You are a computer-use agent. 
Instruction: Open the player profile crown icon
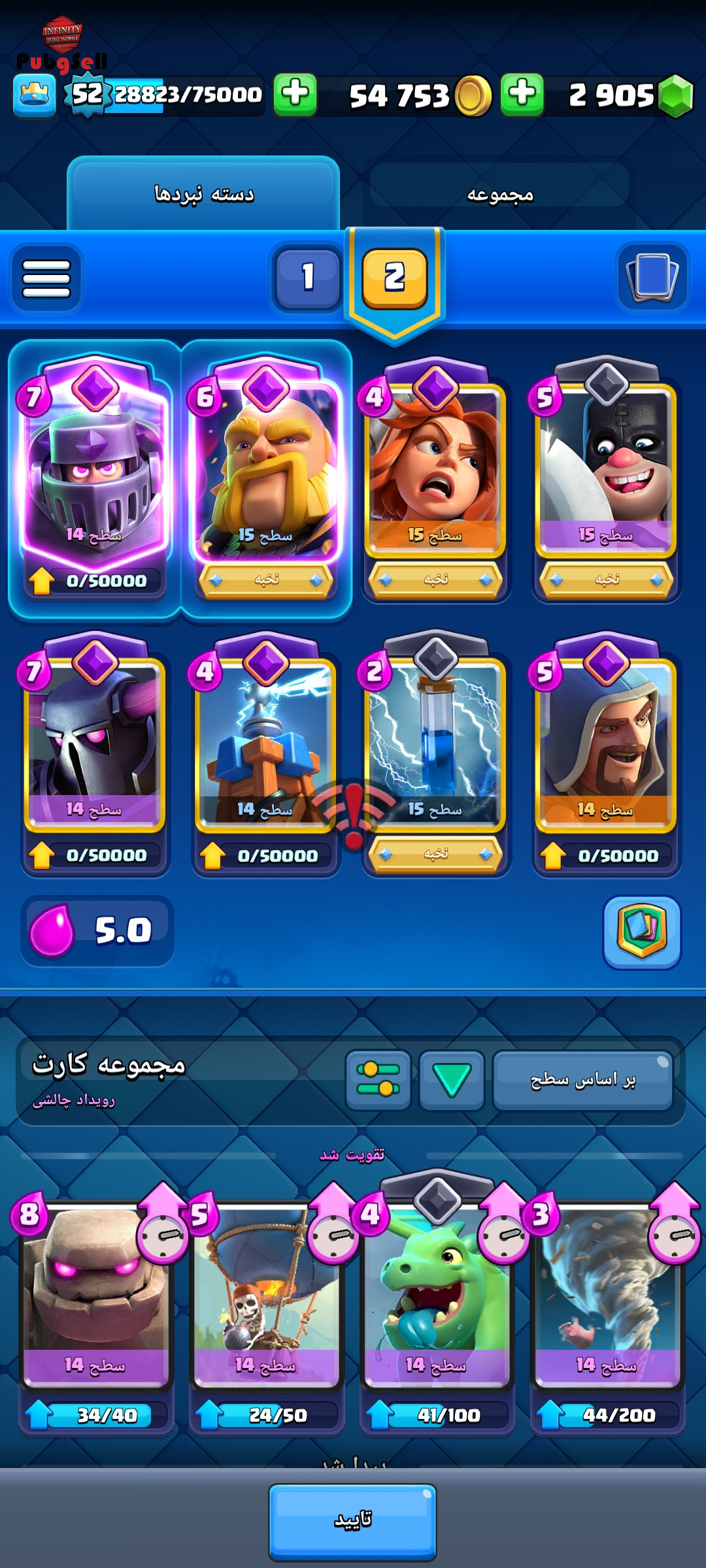click(x=34, y=96)
